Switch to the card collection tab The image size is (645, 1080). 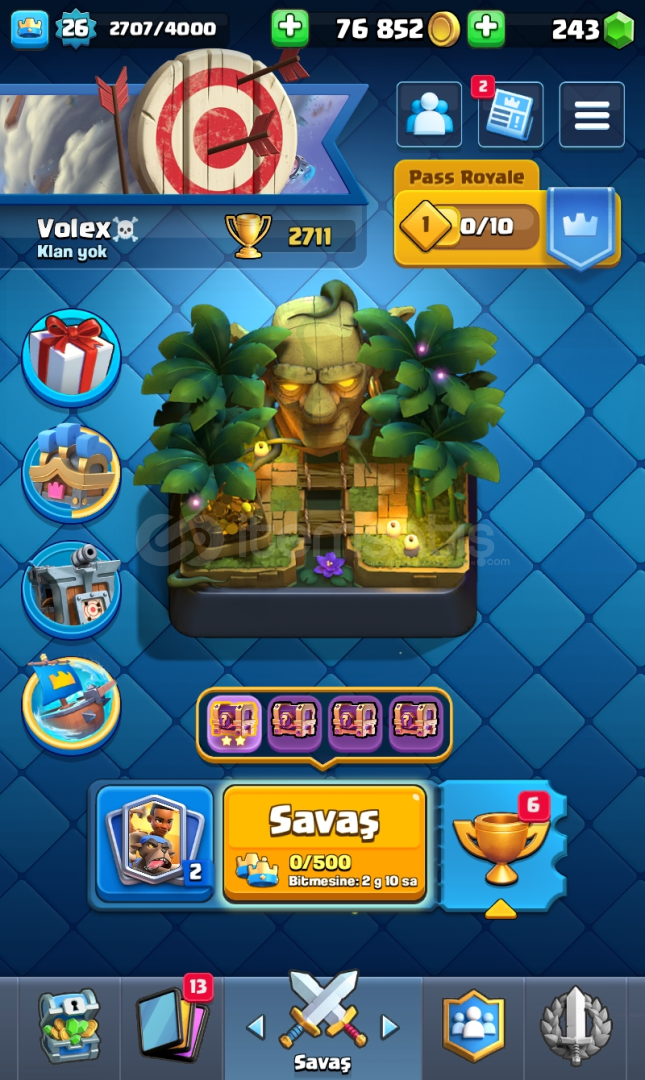click(171, 1027)
